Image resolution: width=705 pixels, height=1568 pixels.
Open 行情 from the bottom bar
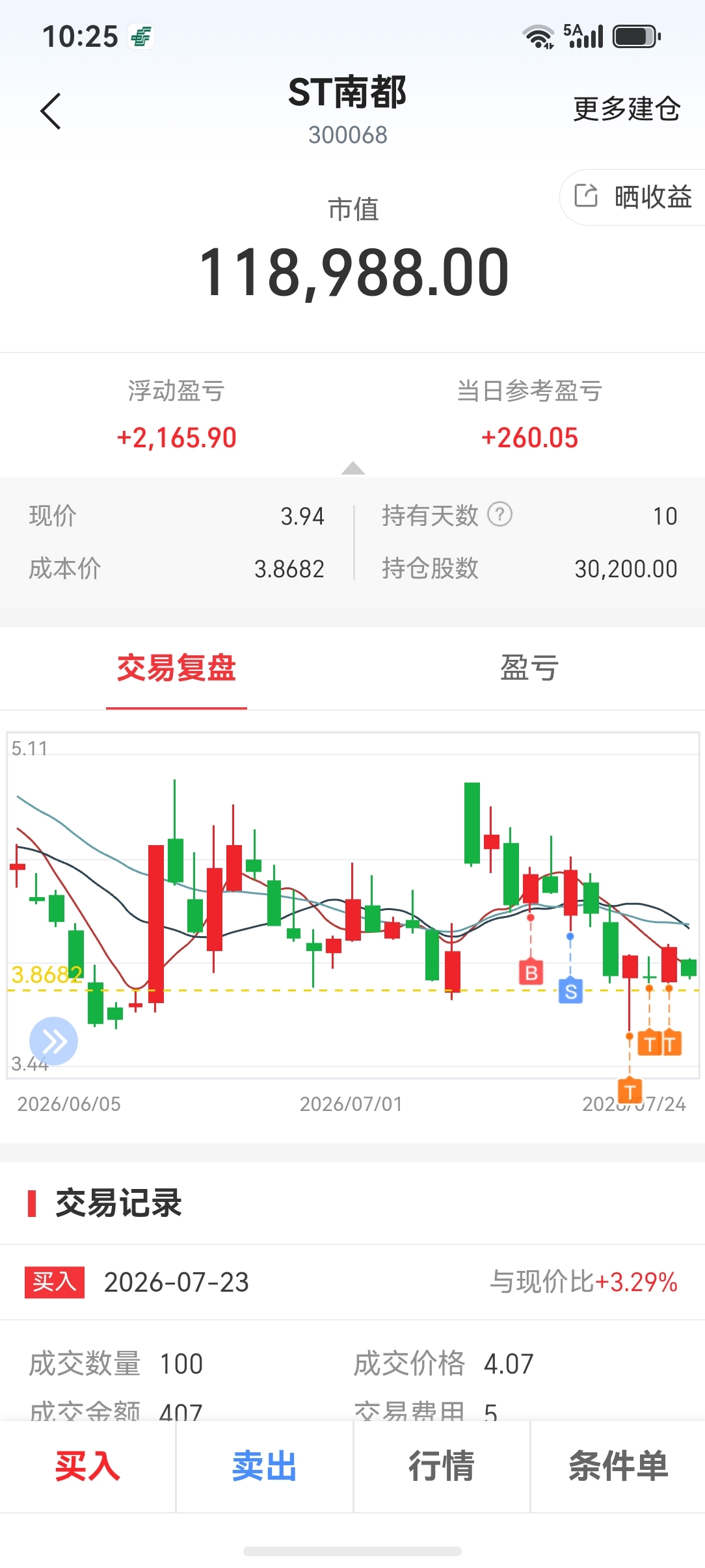pos(442,1467)
